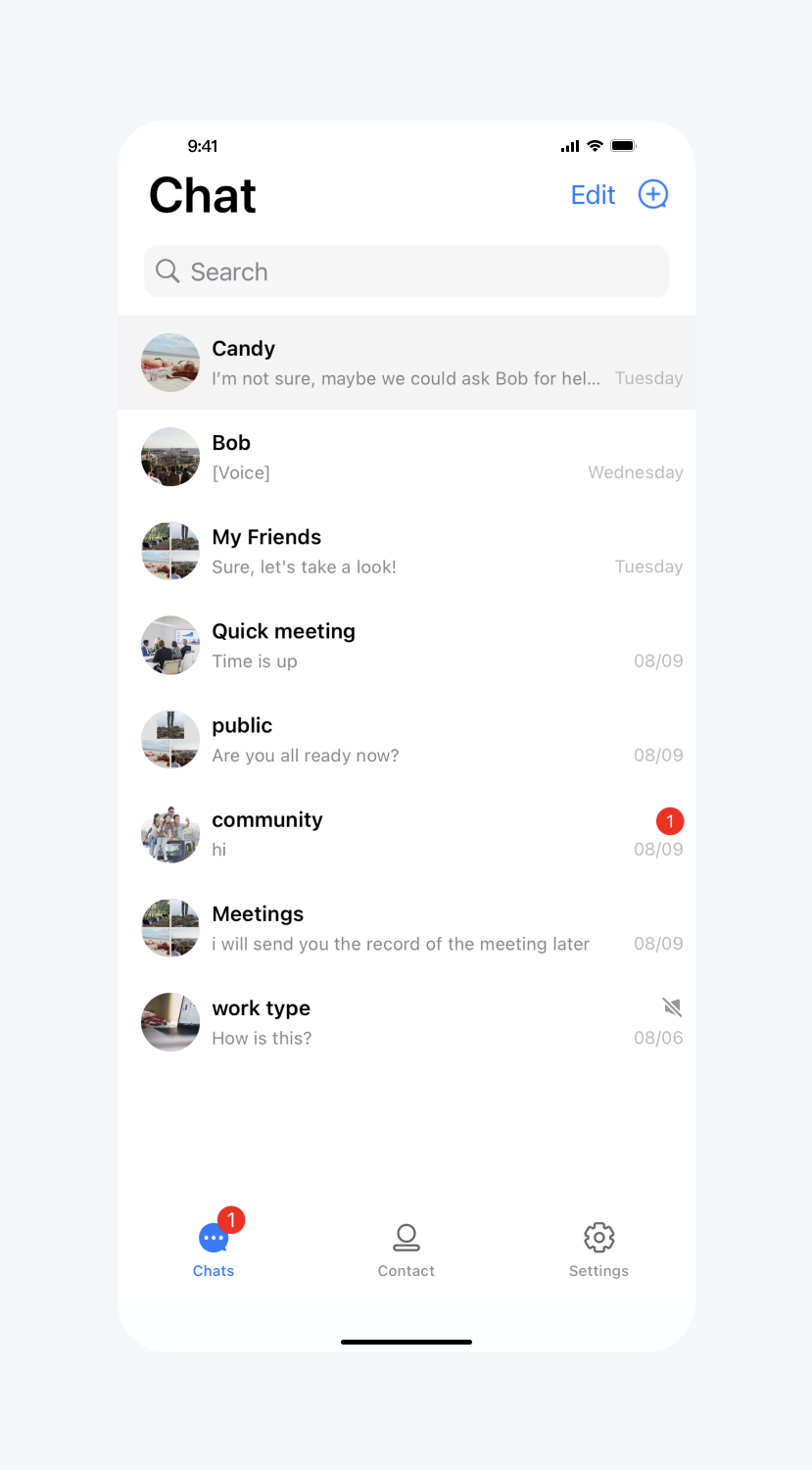Open the public group chat
Image resolution: width=812 pixels, height=1470 pixels.
406,740
